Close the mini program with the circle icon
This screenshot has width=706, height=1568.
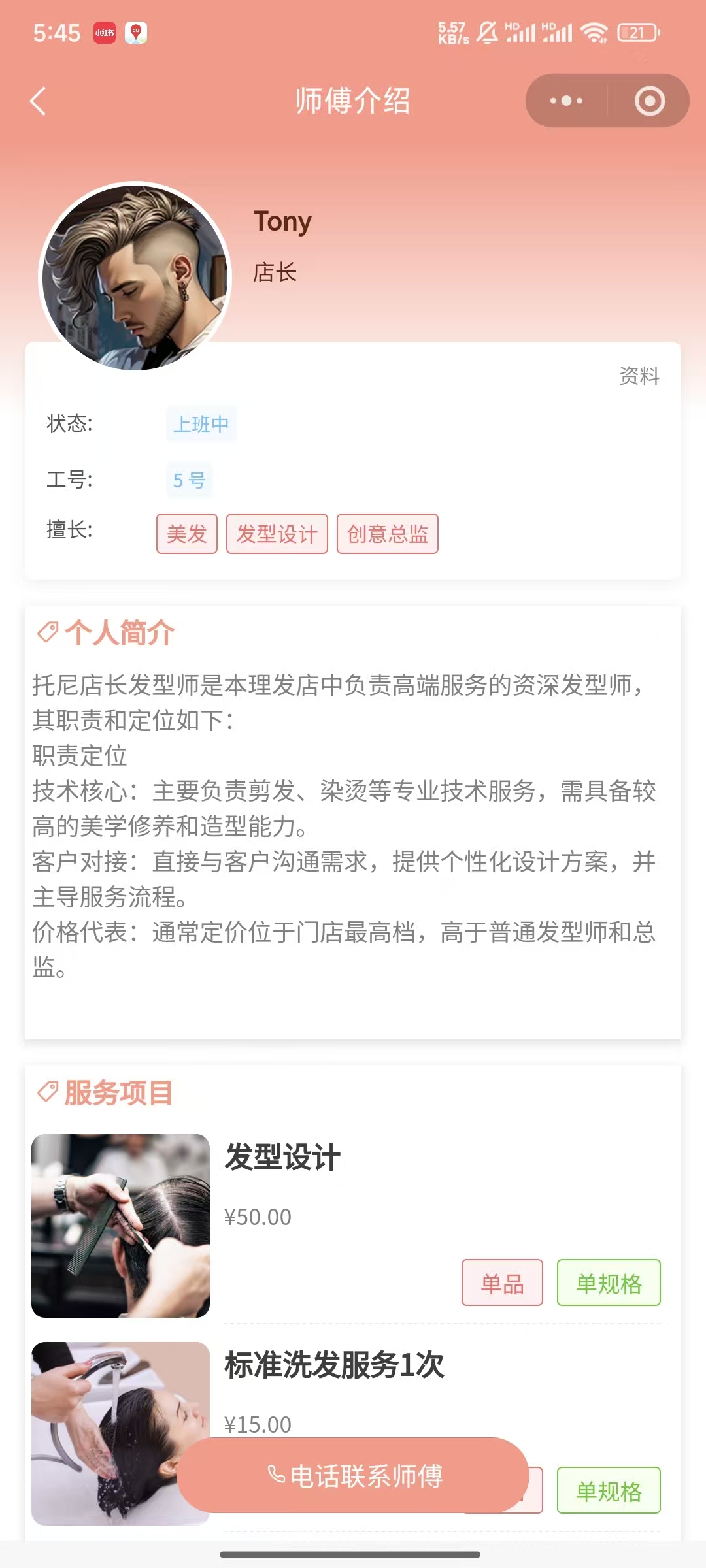[x=649, y=101]
